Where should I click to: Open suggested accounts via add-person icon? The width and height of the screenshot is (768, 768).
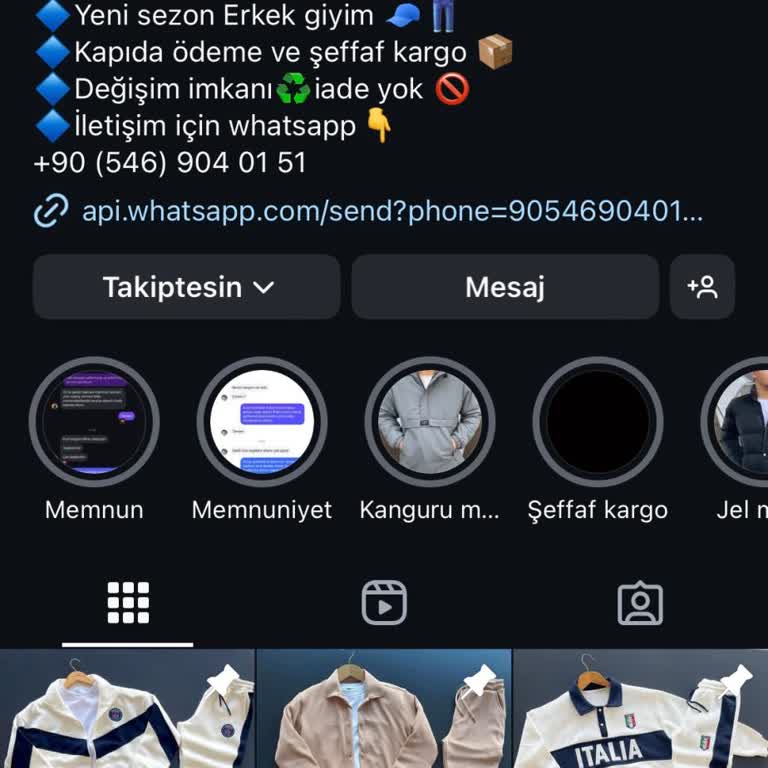pos(702,287)
